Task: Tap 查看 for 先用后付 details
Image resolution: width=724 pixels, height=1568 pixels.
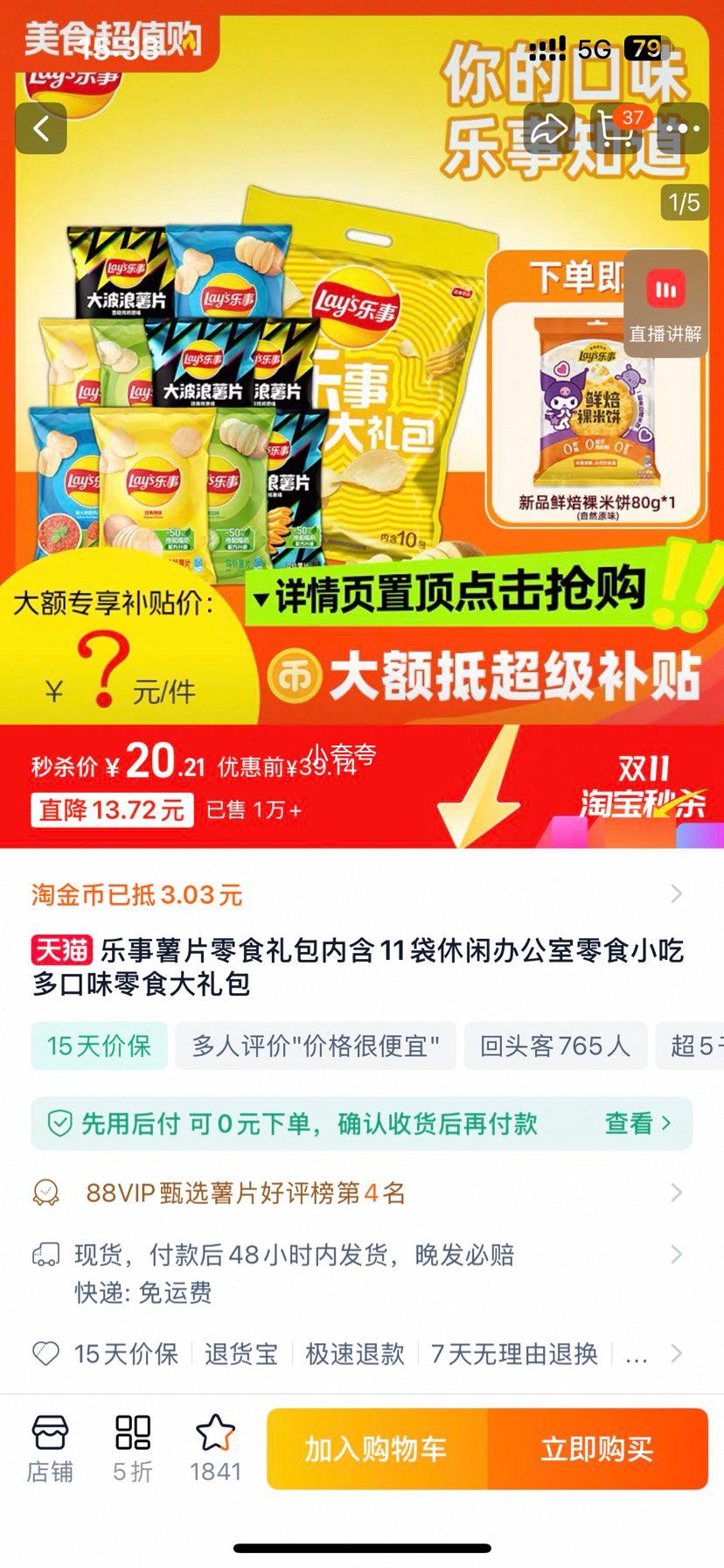Action: pos(637,1123)
